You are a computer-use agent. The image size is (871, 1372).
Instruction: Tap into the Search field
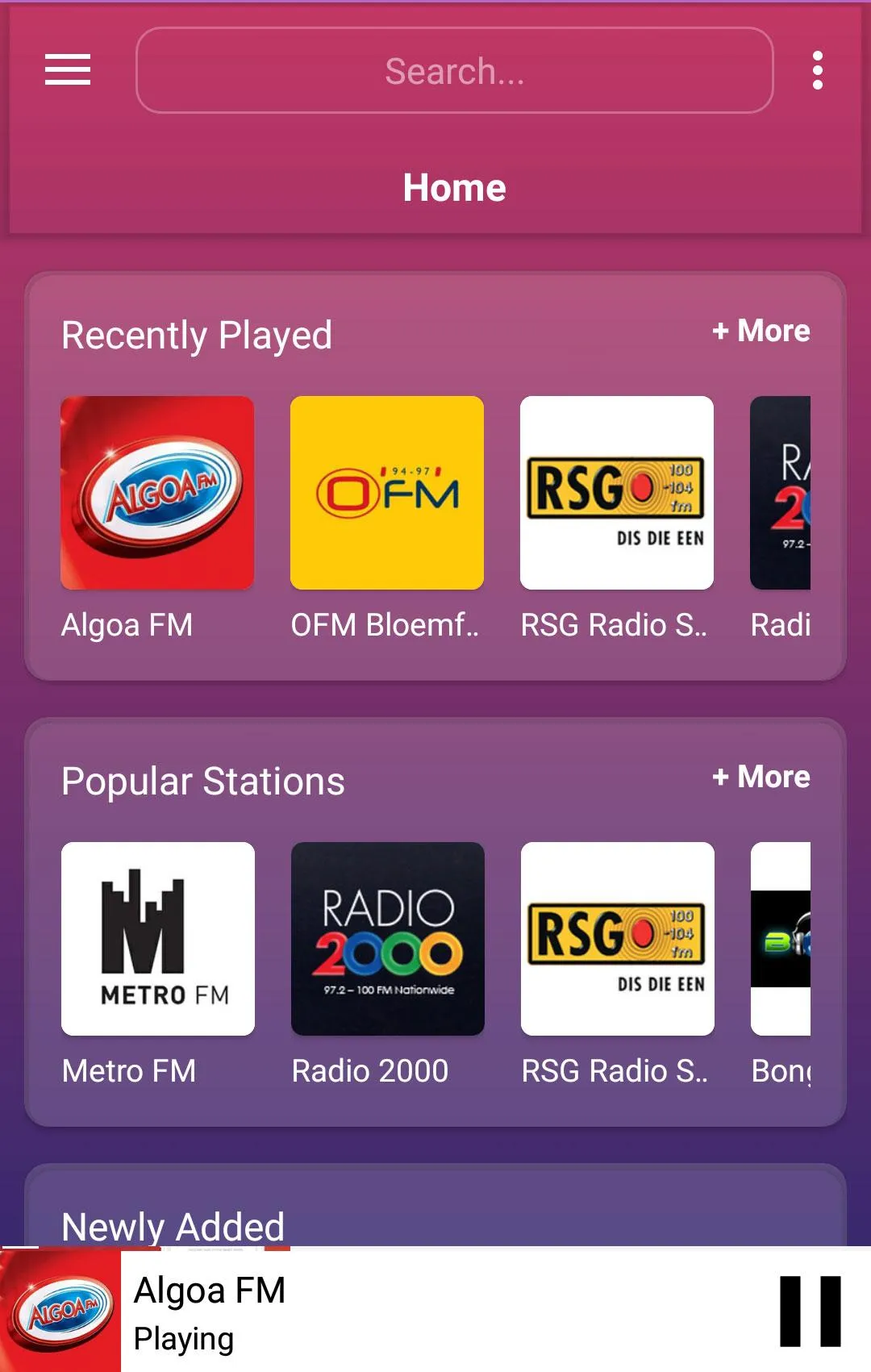(x=454, y=71)
